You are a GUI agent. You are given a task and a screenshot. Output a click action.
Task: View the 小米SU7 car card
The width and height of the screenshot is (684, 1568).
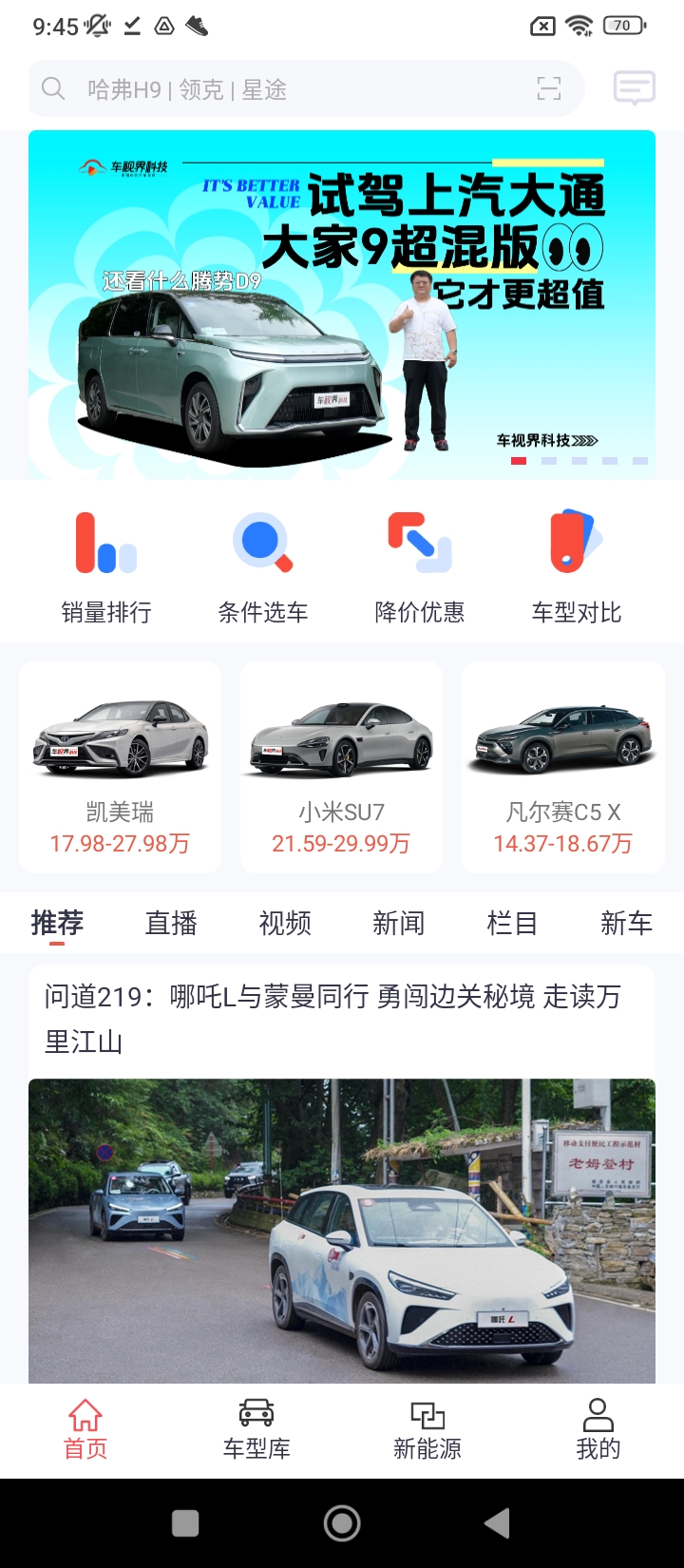[x=341, y=767]
